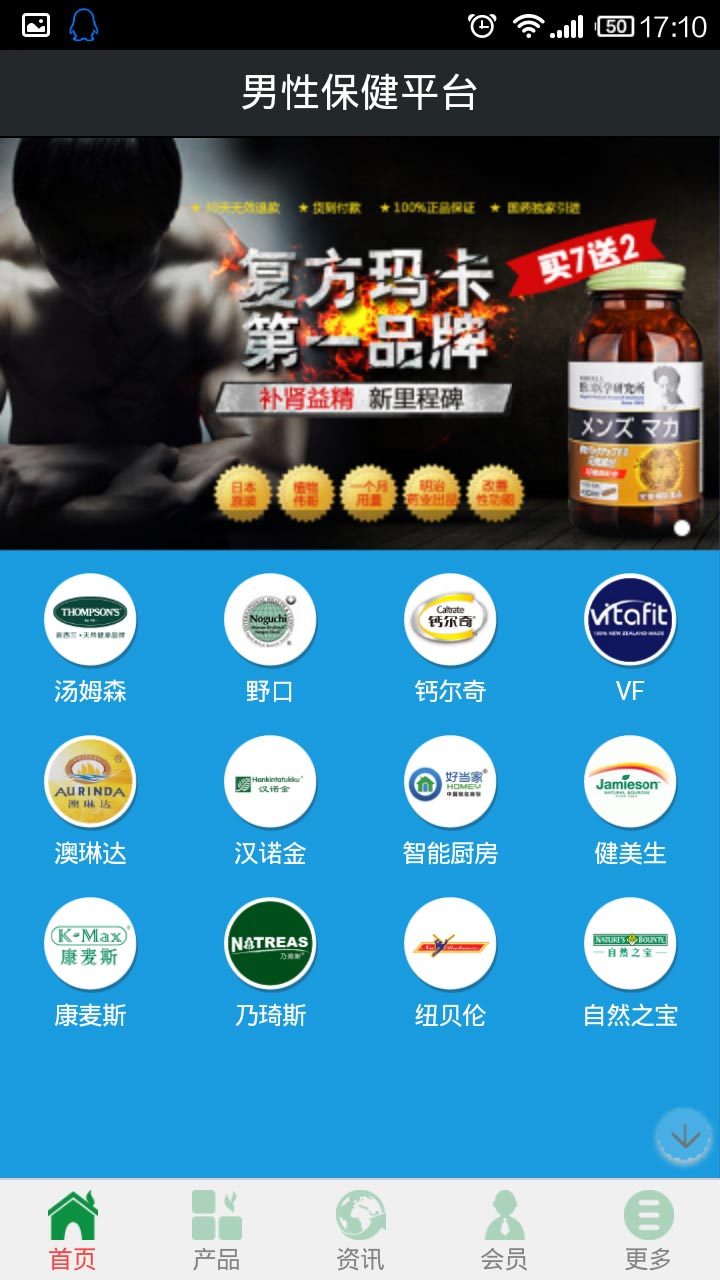
Task: Switch to the 资讯 tab
Action: click(x=360, y=1230)
